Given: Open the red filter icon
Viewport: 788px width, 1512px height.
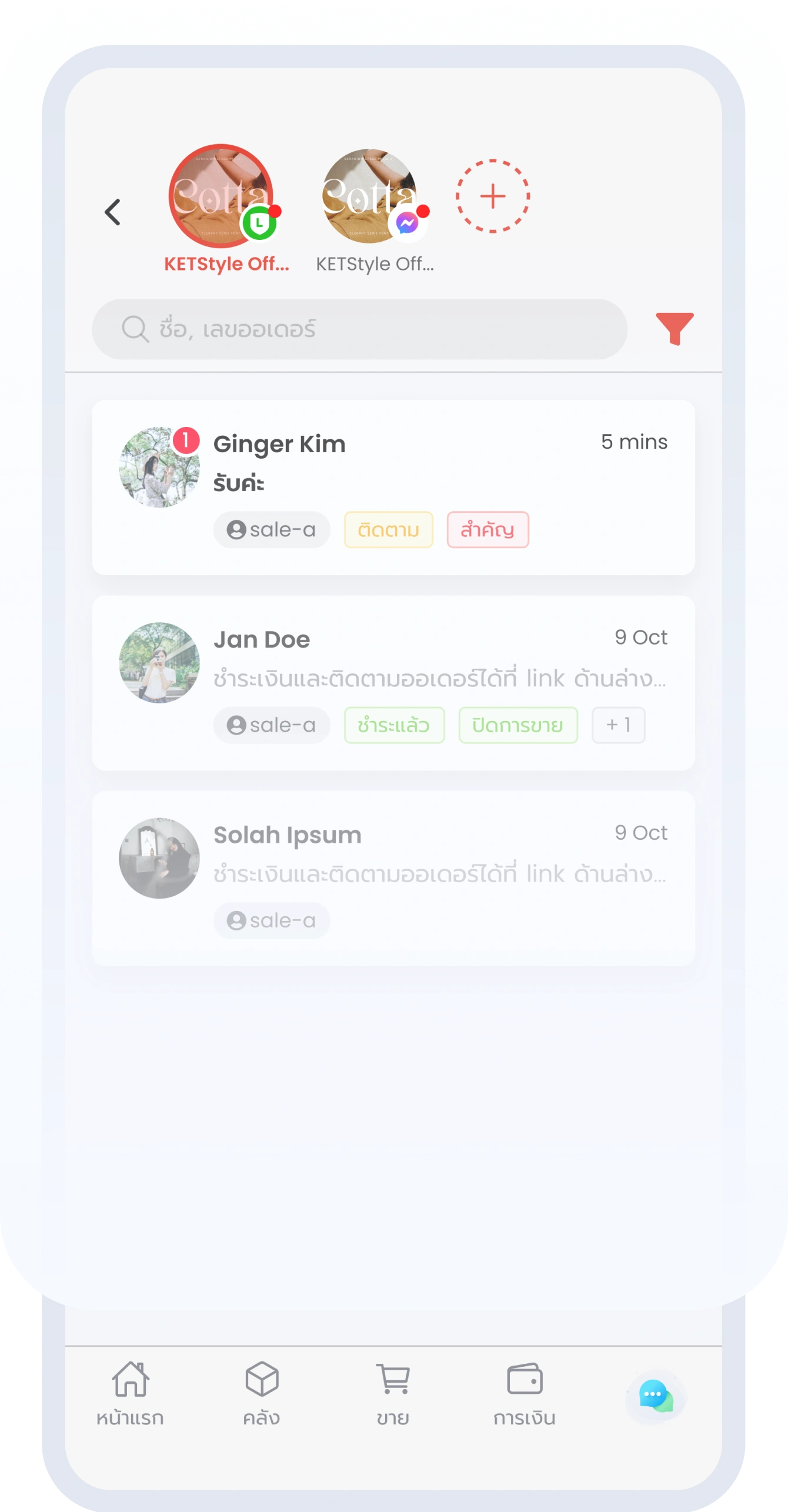Looking at the screenshot, I should tap(675, 328).
